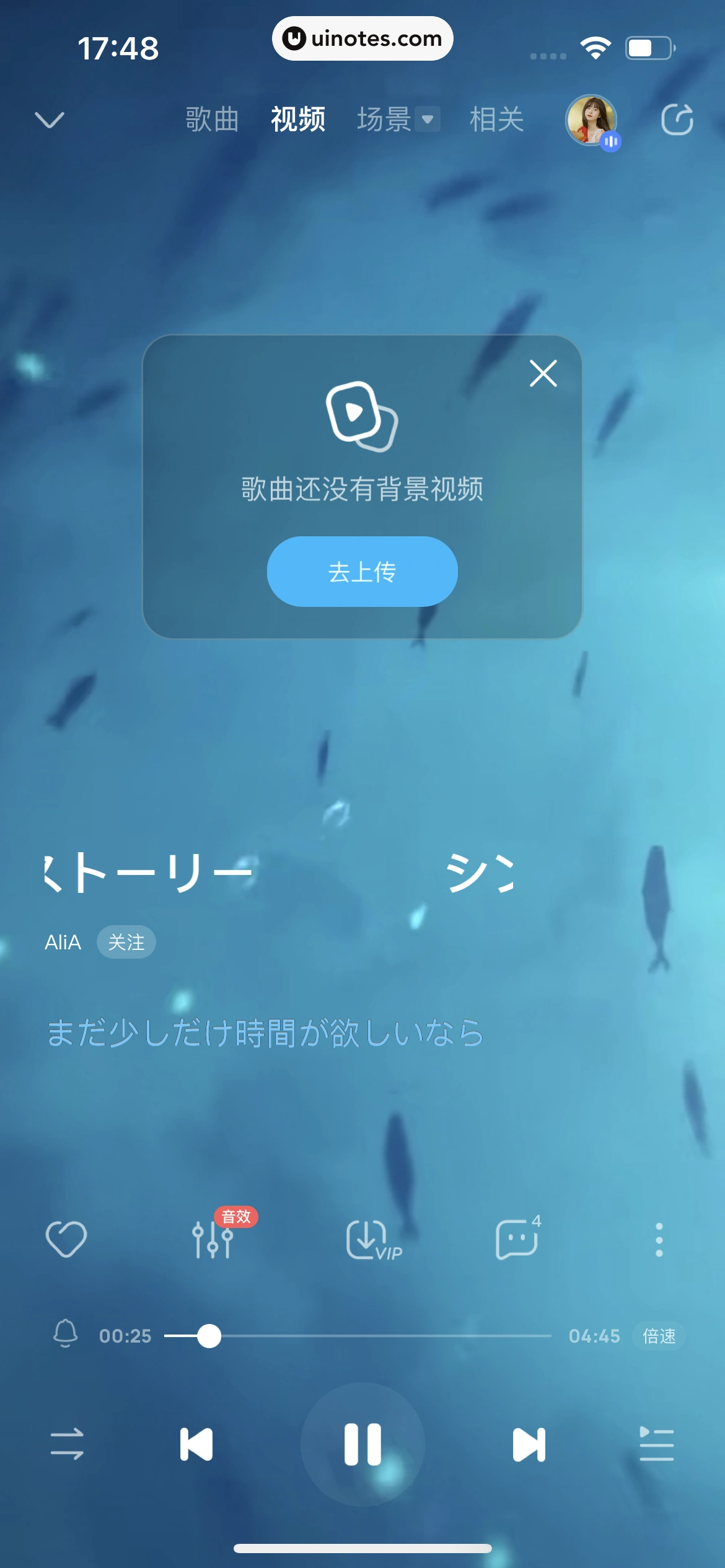The image size is (725, 1568).
Task: Switch to the 相关 tab
Action: pyautogui.click(x=496, y=119)
